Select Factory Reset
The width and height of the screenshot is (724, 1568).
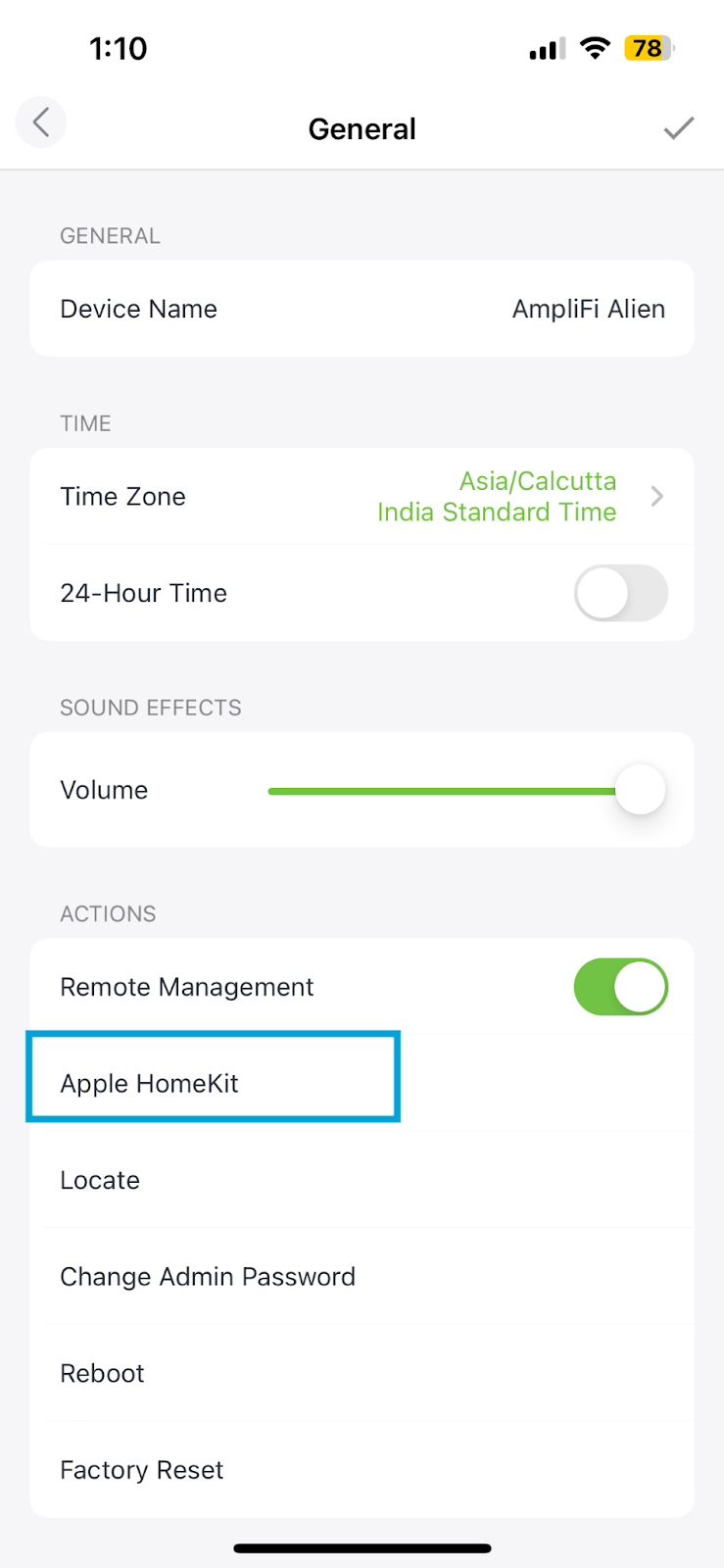click(x=362, y=1469)
